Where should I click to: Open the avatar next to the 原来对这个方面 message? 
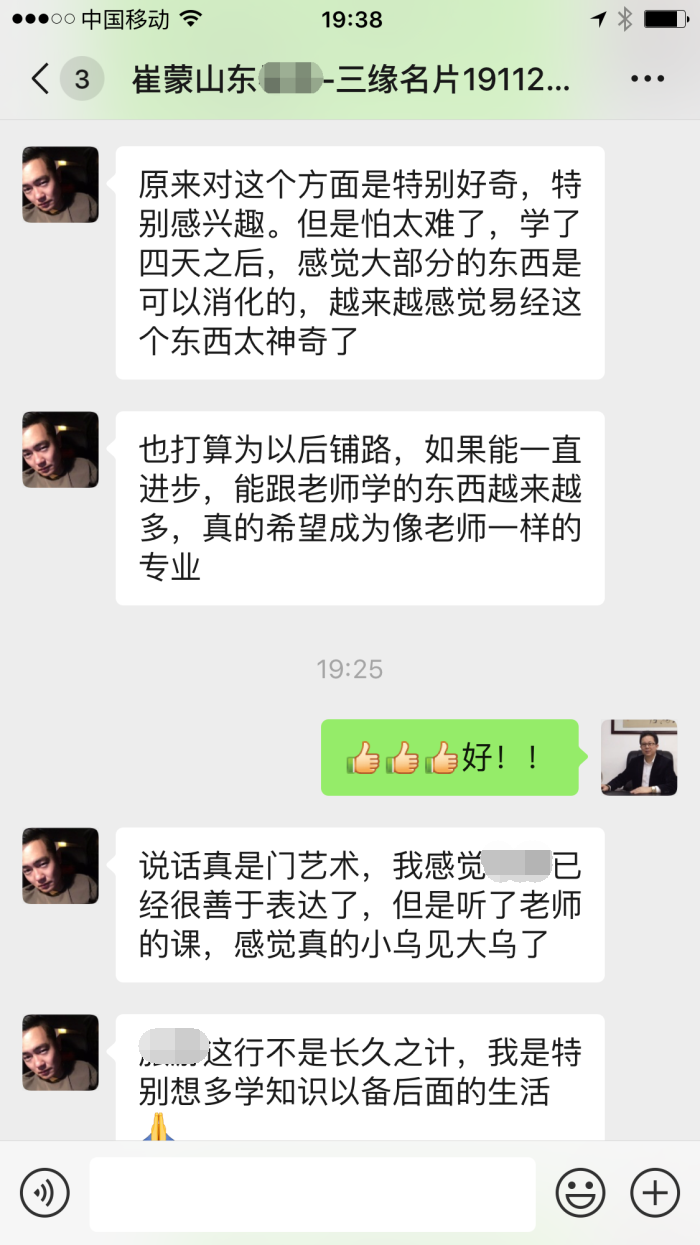pyautogui.click(x=61, y=185)
